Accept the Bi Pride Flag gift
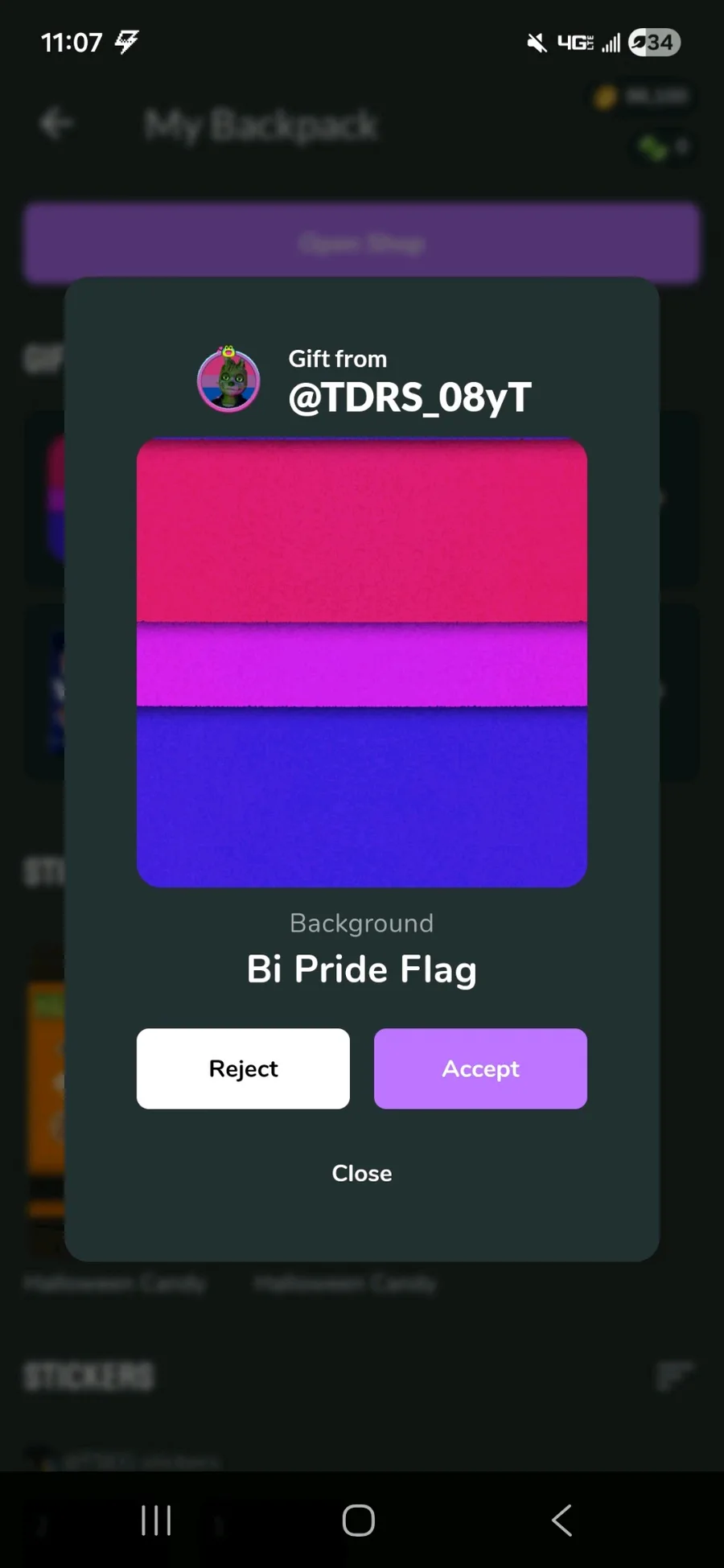The height and width of the screenshot is (1568, 724). point(480,1068)
